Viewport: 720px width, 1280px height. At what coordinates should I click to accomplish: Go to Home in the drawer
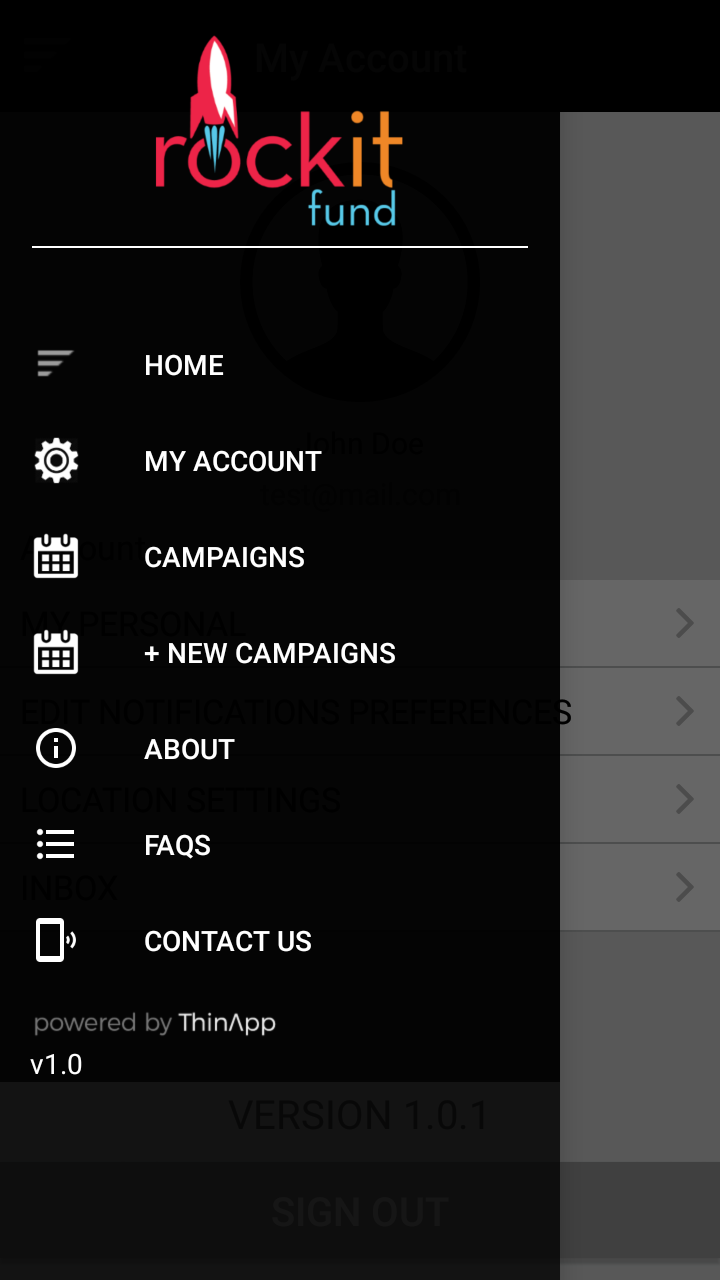pyautogui.click(x=184, y=365)
